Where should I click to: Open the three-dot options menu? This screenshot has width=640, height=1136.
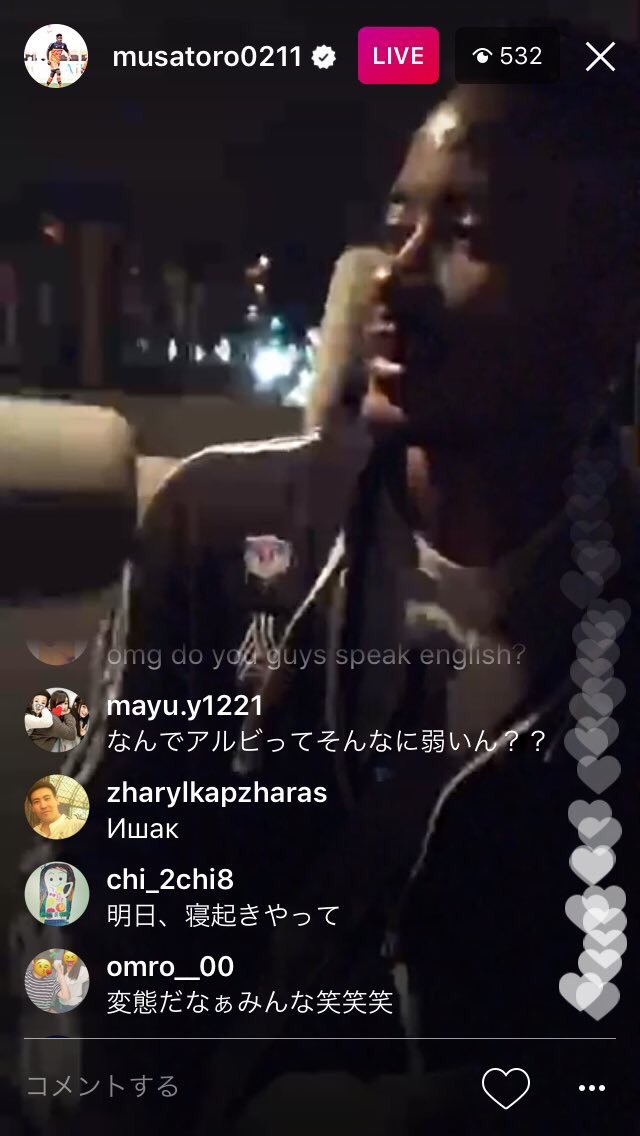click(592, 1088)
